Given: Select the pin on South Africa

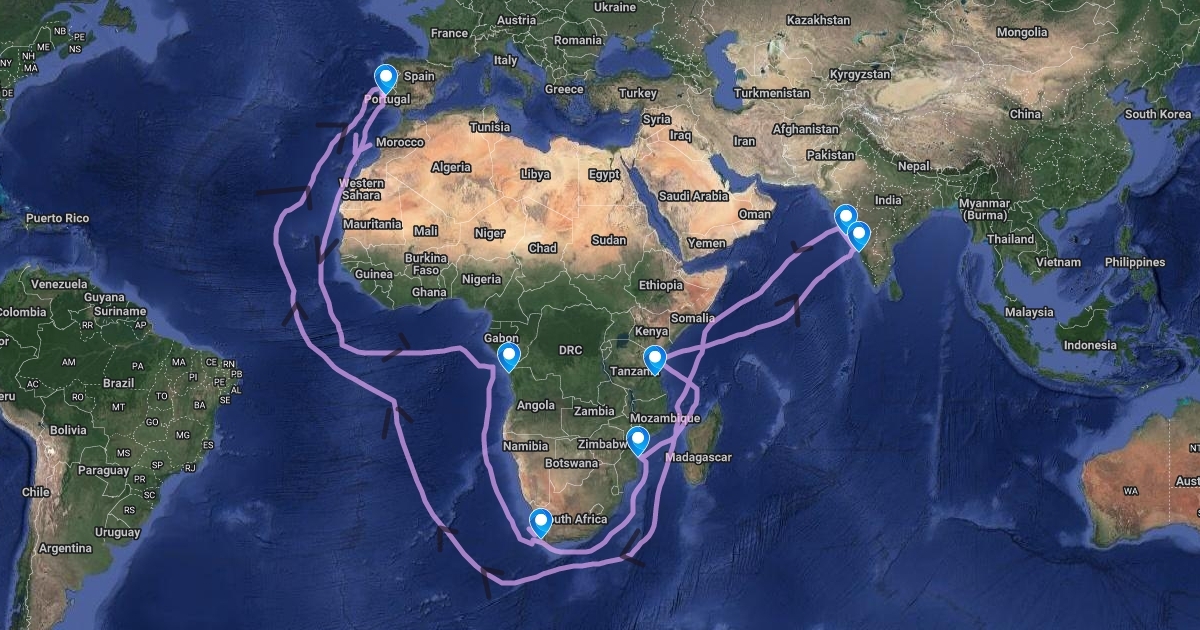Looking at the screenshot, I should point(541,521).
